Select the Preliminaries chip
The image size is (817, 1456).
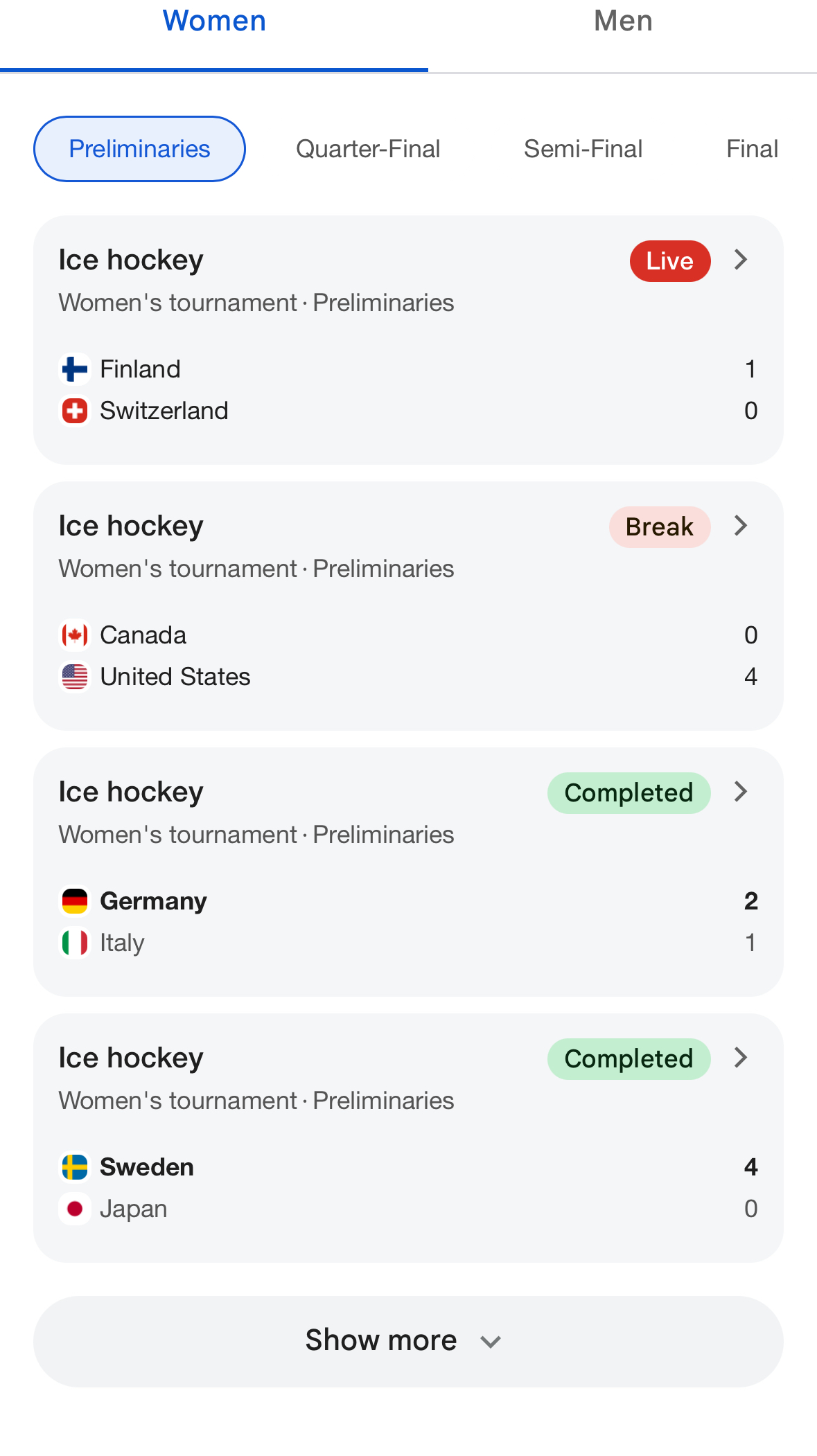[x=139, y=149]
